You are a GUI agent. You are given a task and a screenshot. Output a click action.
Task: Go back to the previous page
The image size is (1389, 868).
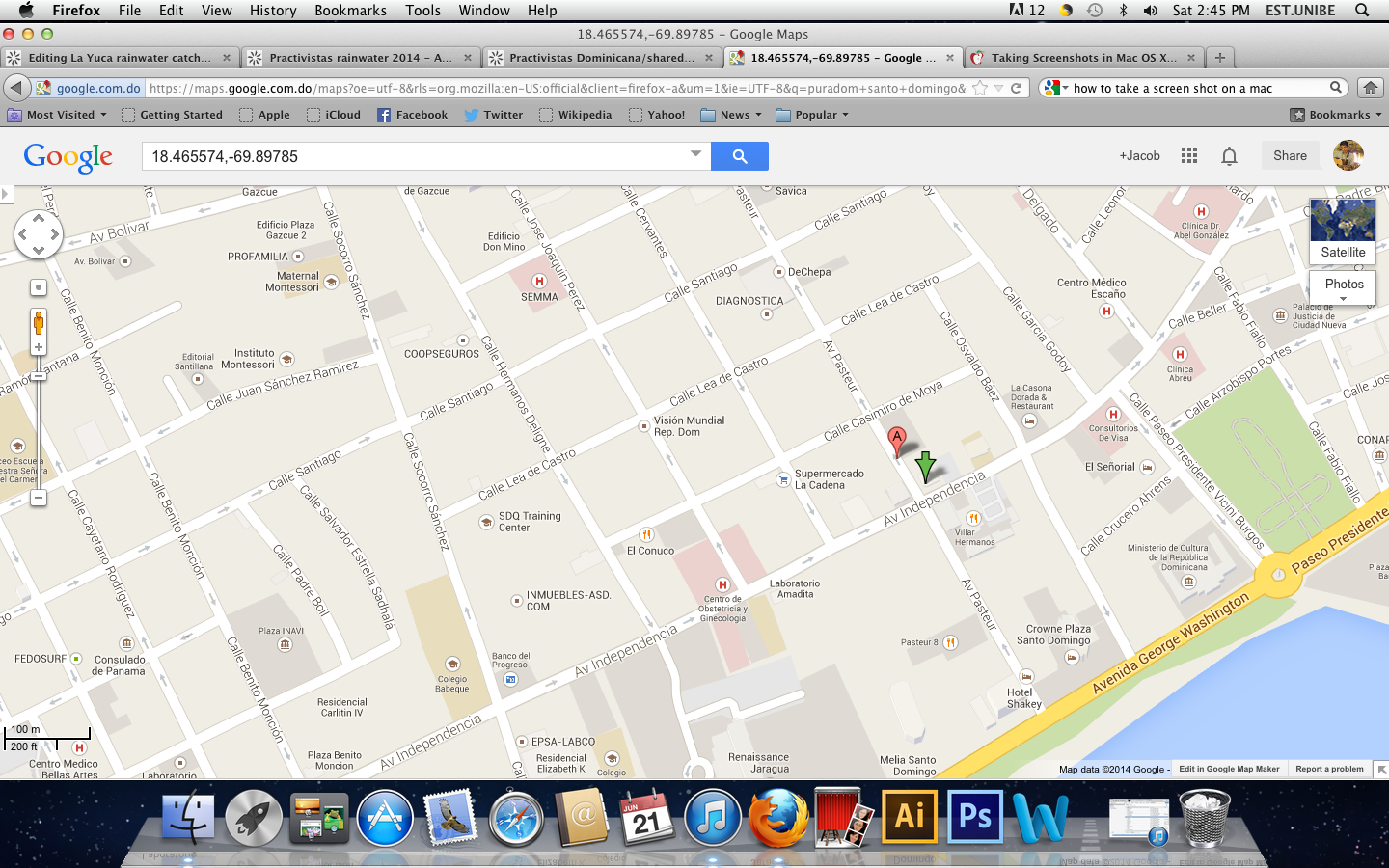click(x=16, y=88)
